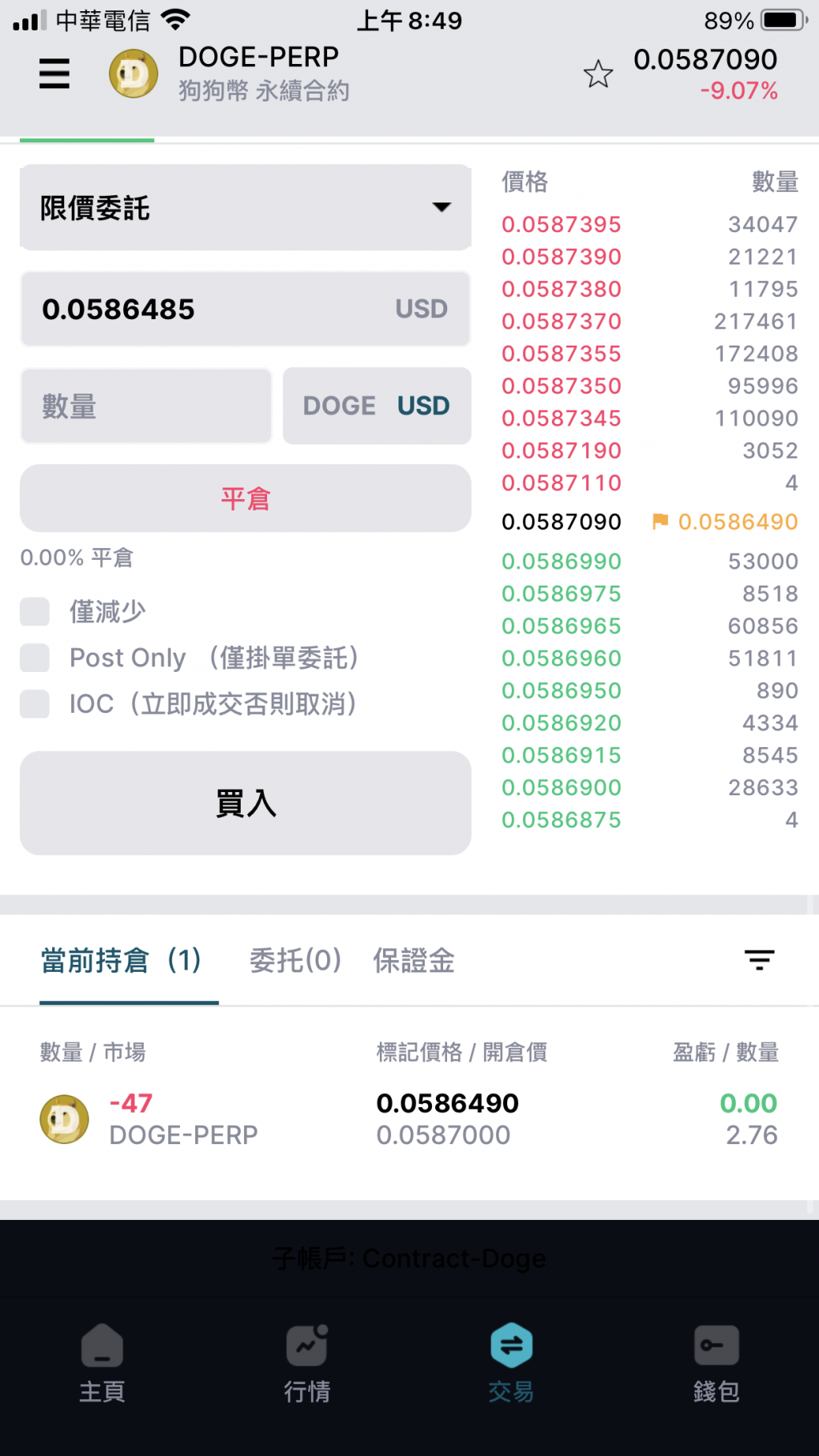Image resolution: width=819 pixels, height=1456 pixels.
Task: Select ask price 0.0587395 in order book
Action: click(x=561, y=225)
